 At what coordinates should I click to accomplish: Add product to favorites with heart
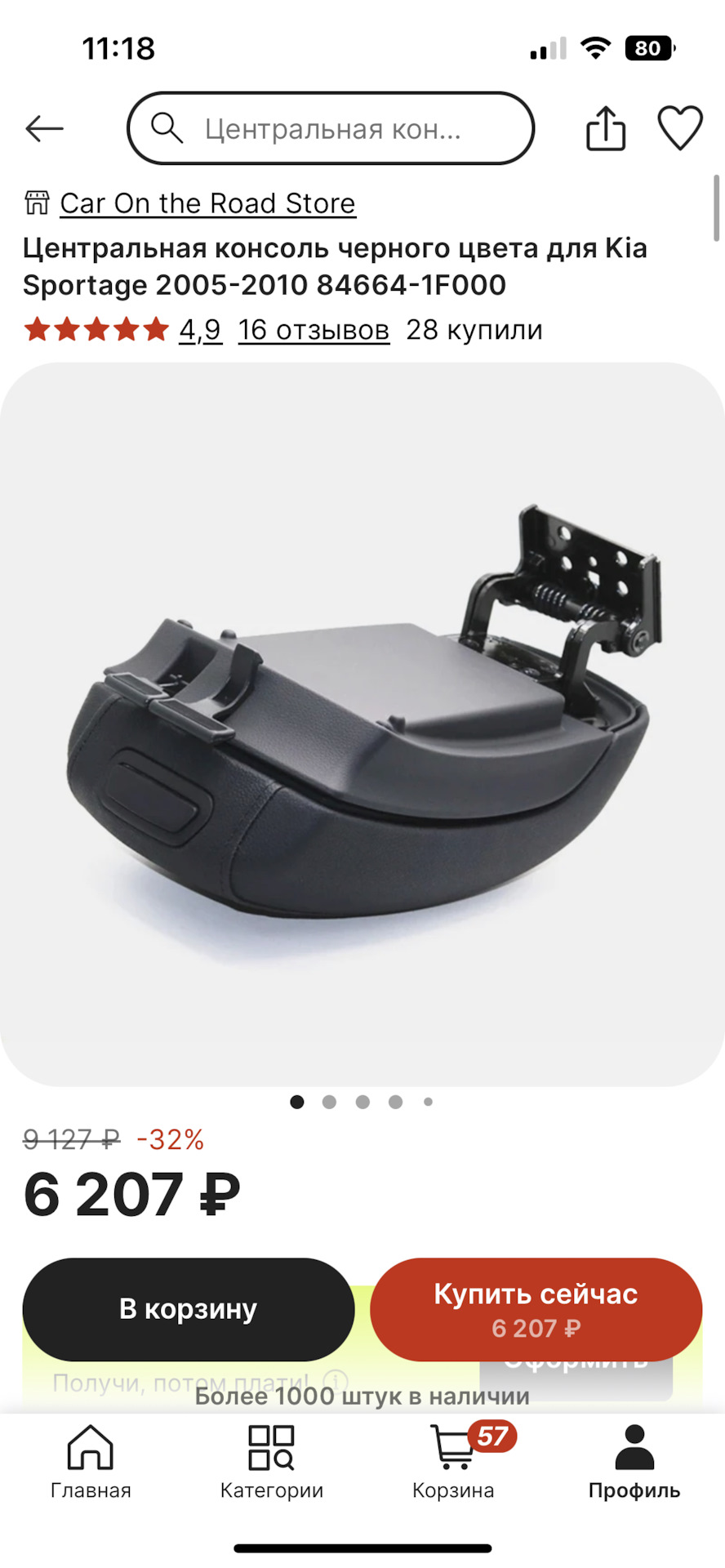pyautogui.click(x=679, y=129)
